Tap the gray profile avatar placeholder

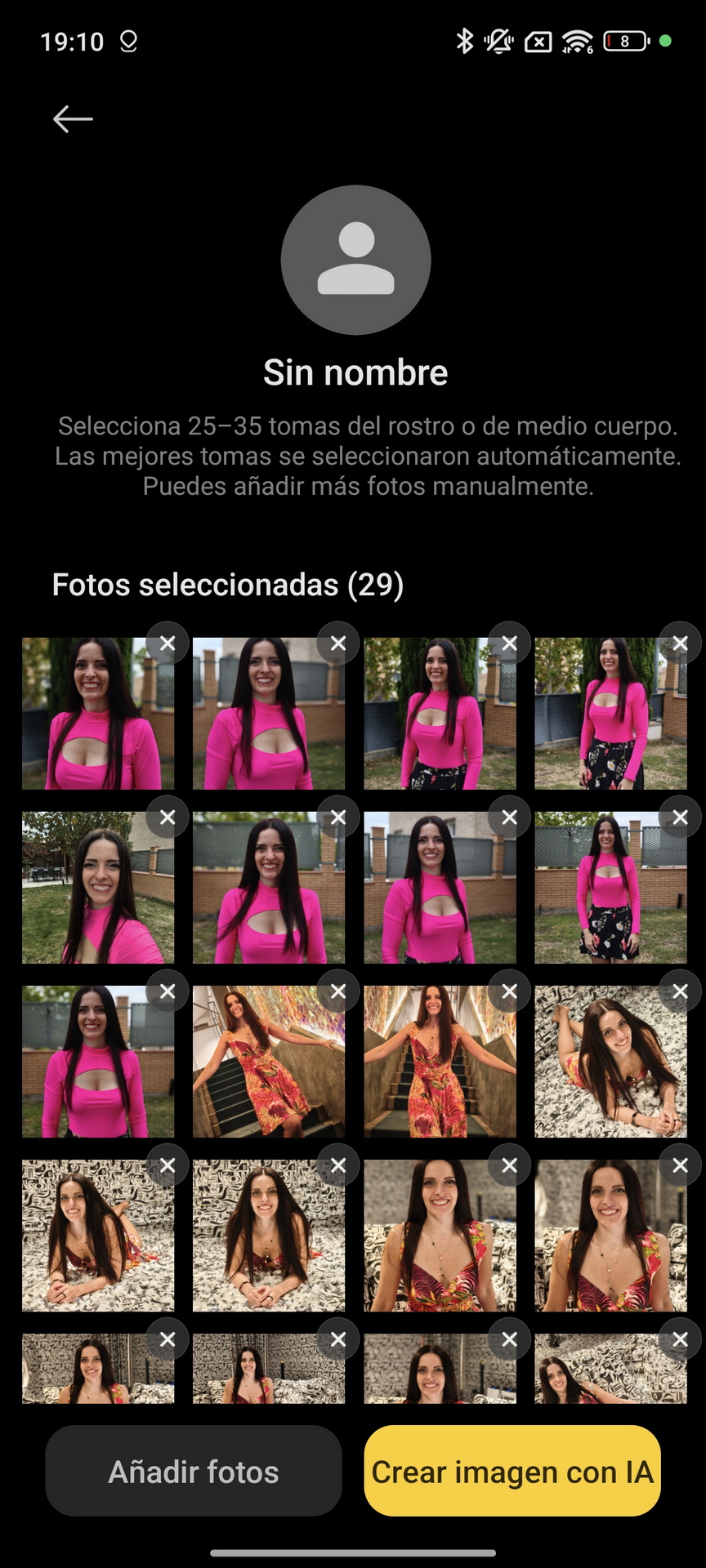(355, 260)
